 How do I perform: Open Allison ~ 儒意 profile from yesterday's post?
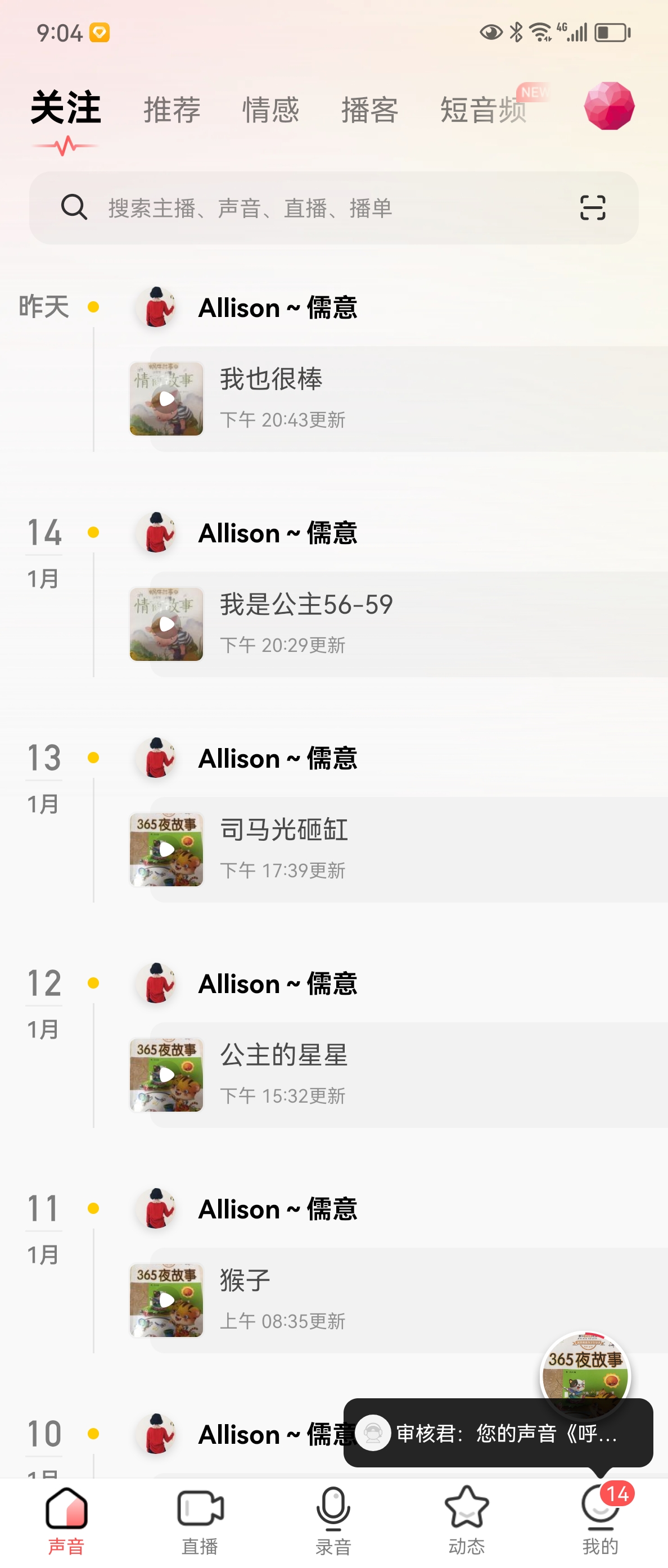click(277, 307)
